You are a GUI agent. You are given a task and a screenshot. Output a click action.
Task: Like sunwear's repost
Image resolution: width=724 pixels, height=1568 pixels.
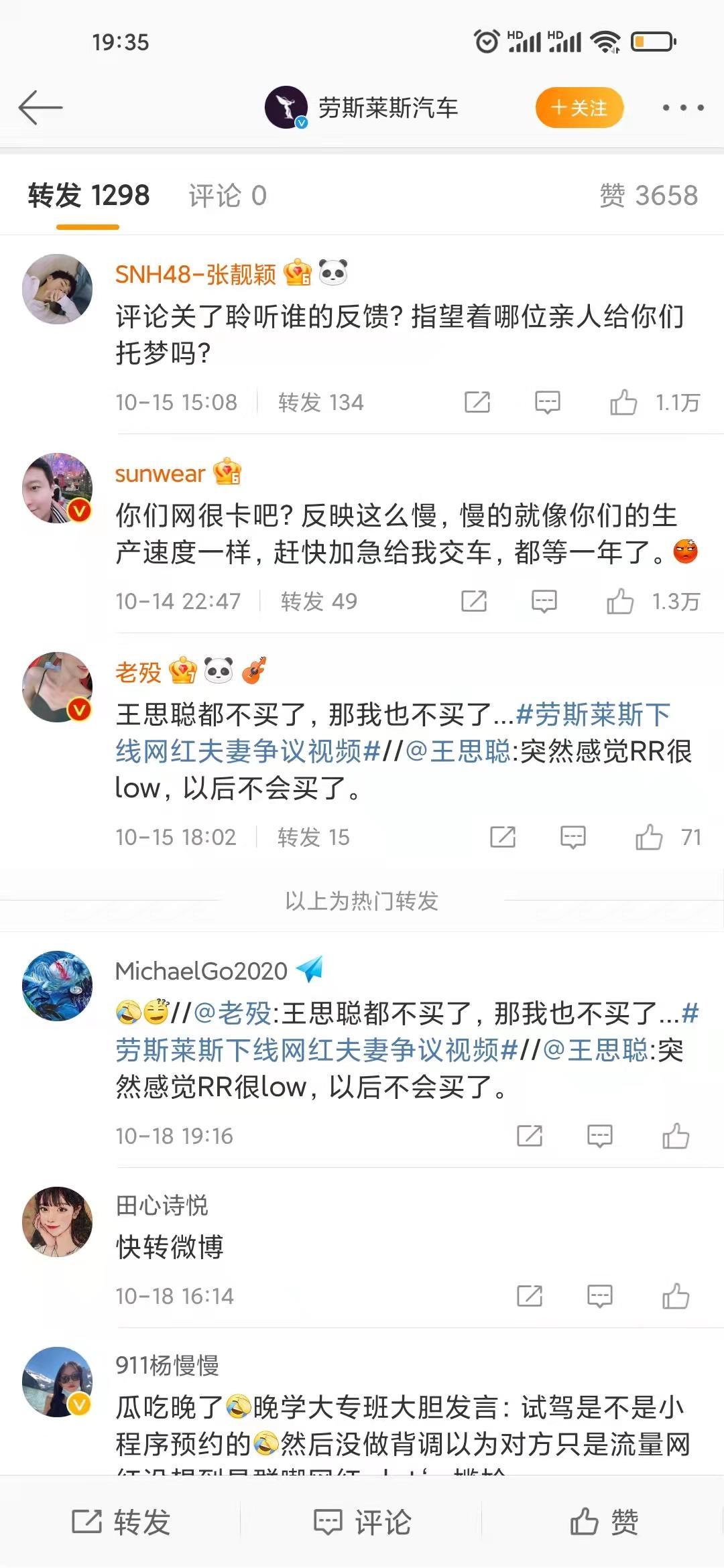click(620, 601)
